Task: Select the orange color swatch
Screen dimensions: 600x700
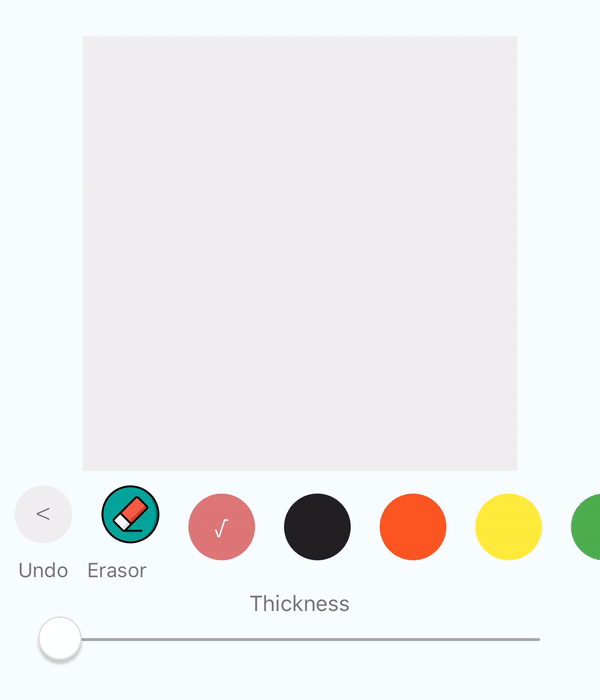Action: 413,527
